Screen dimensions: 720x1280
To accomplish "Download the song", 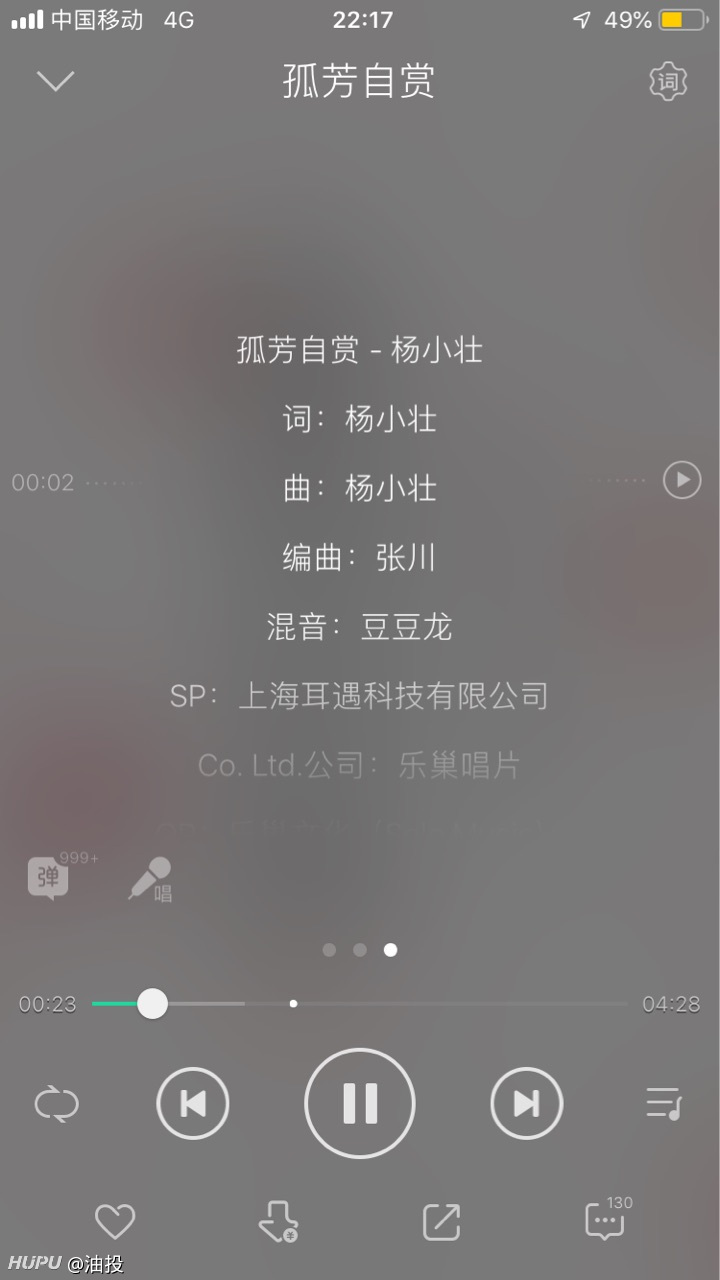I will [x=278, y=1222].
